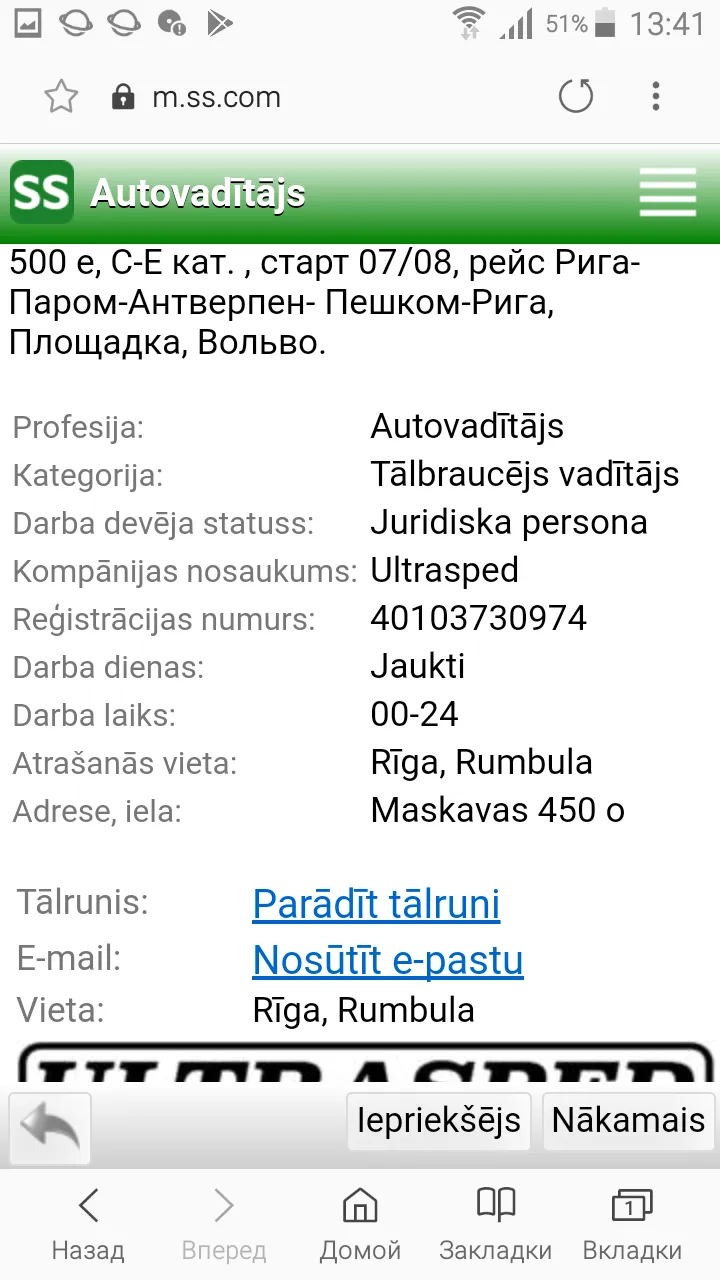Screen dimensions: 720x1280
Task: Tap Домой in the browser toolbar
Action: pos(360,1225)
